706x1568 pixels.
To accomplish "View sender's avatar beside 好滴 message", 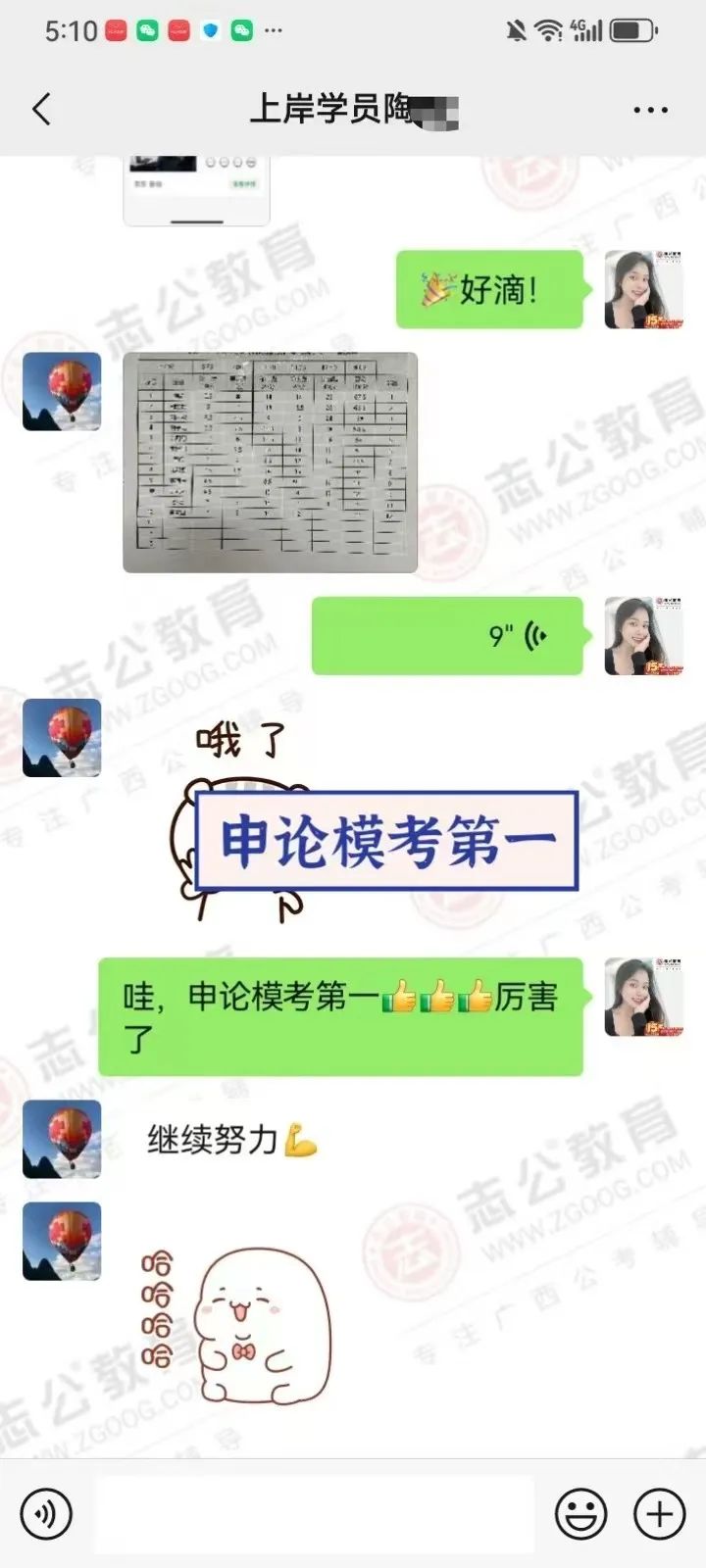I will tap(643, 289).
